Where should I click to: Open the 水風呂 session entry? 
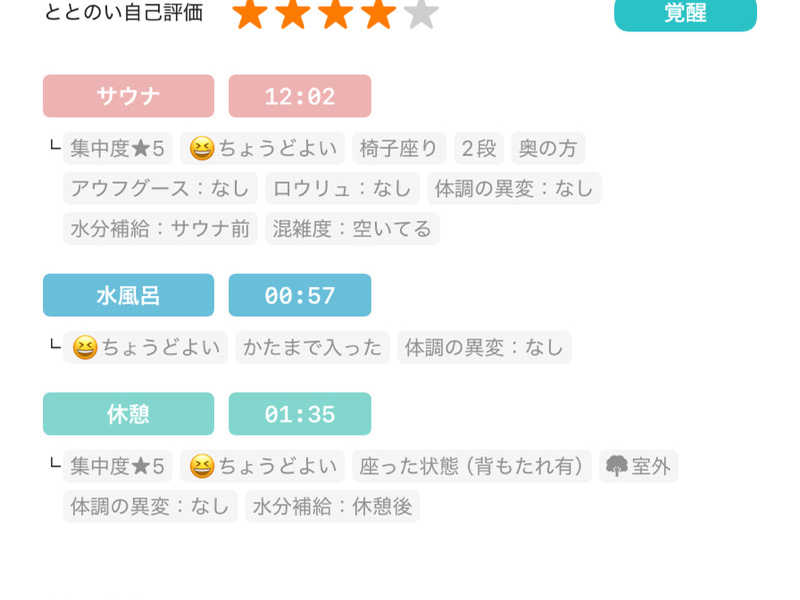tap(128, 295)
